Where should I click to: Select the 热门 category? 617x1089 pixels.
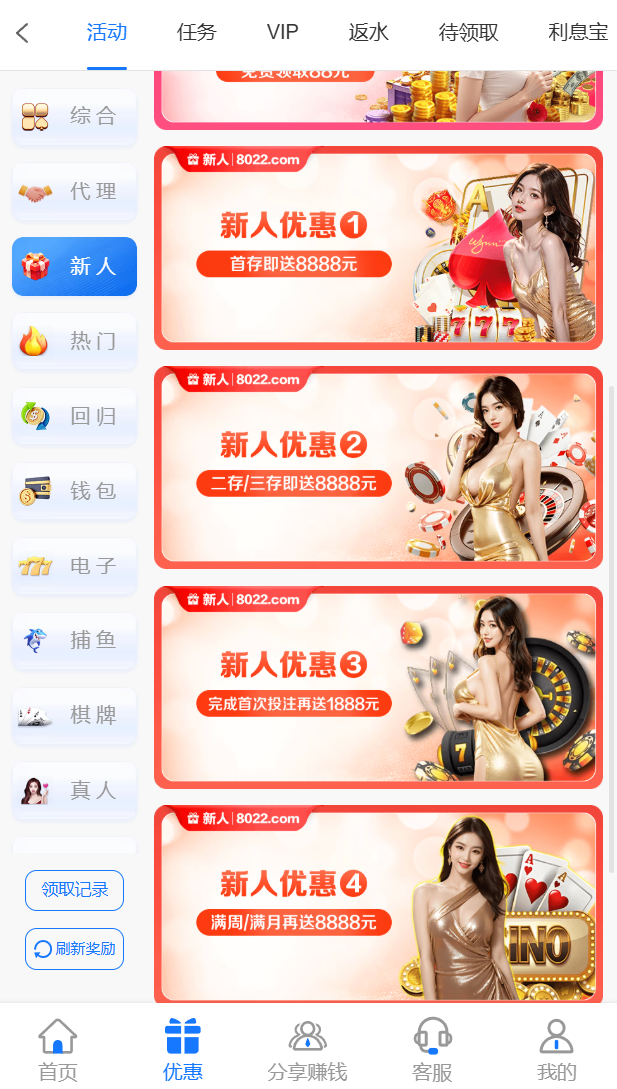pos(74,341)
